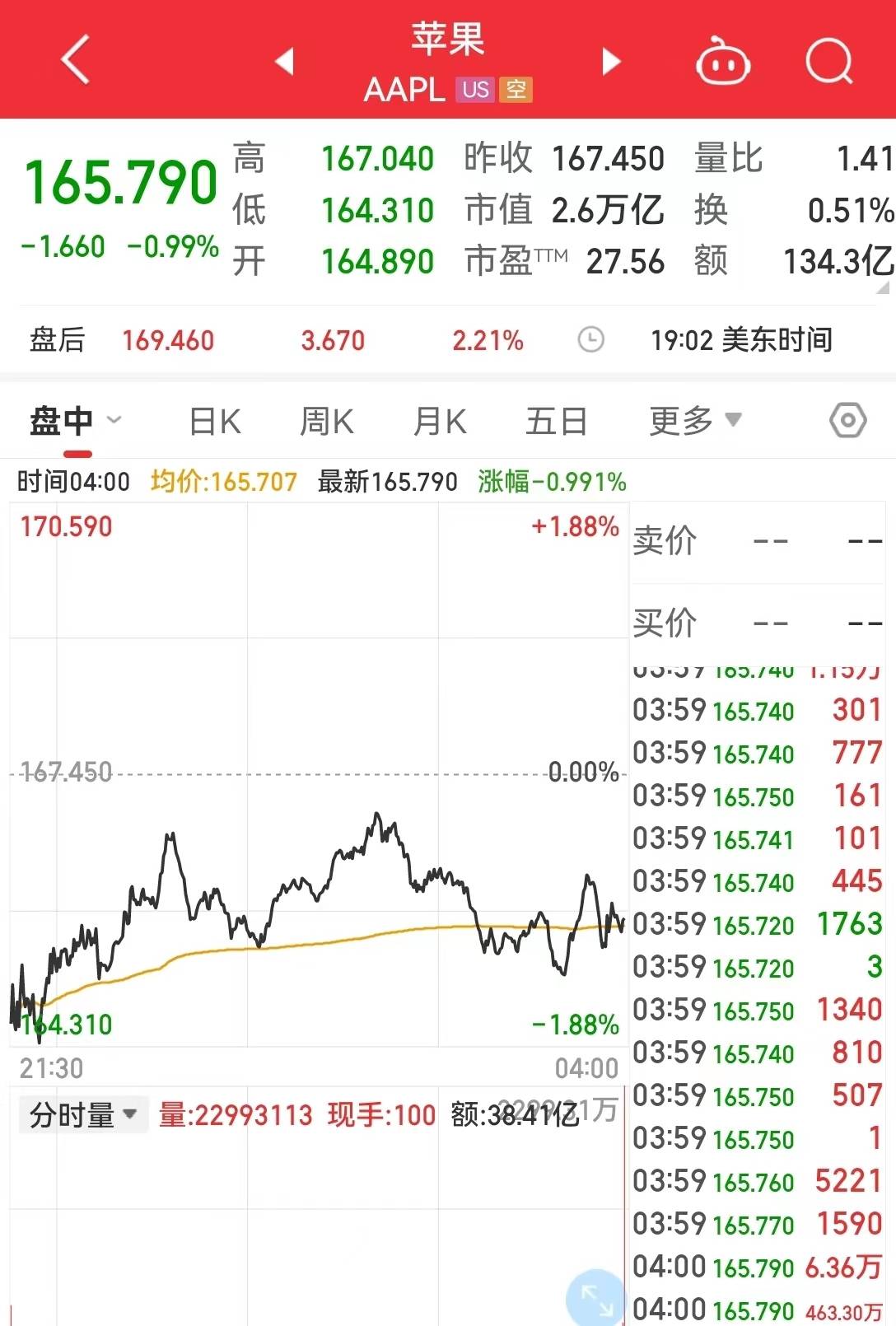Go back using the left arrow
This screenshot has height=1326, width=896.
(76, 60)
